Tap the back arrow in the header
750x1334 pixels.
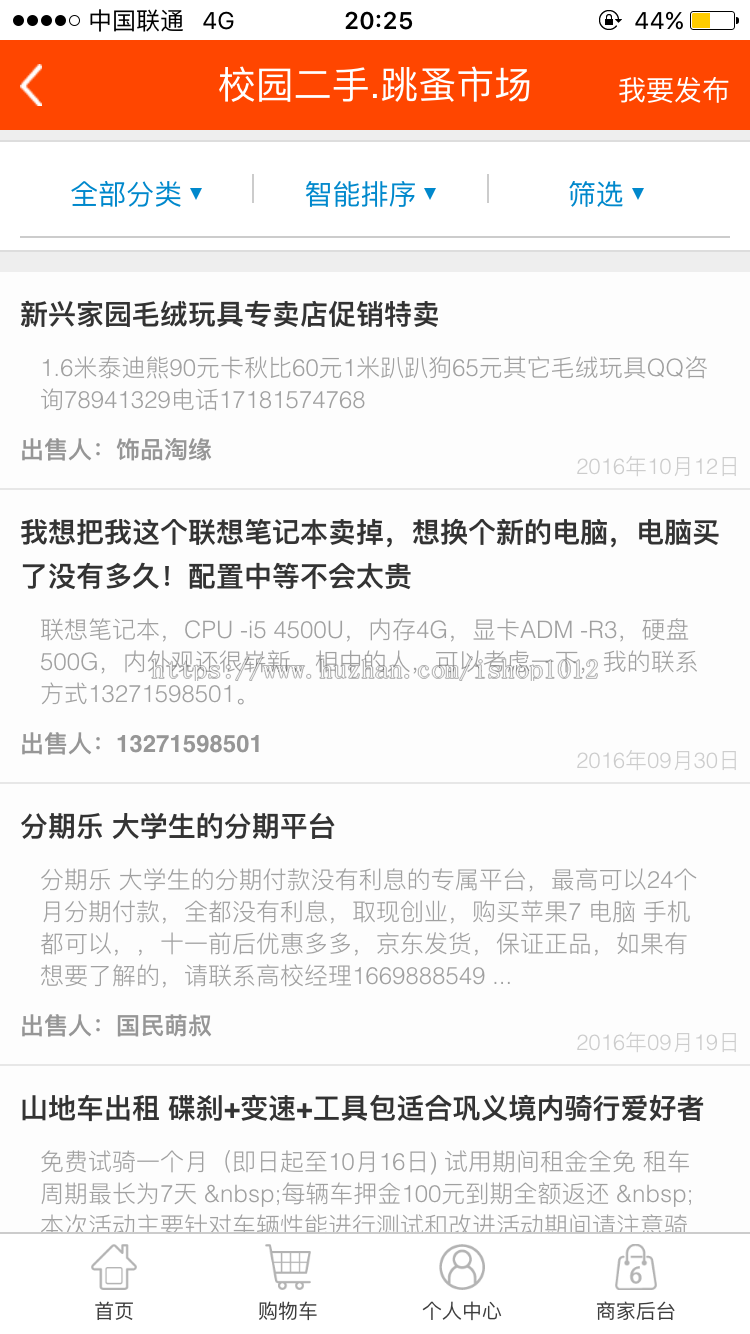(30, 84)
